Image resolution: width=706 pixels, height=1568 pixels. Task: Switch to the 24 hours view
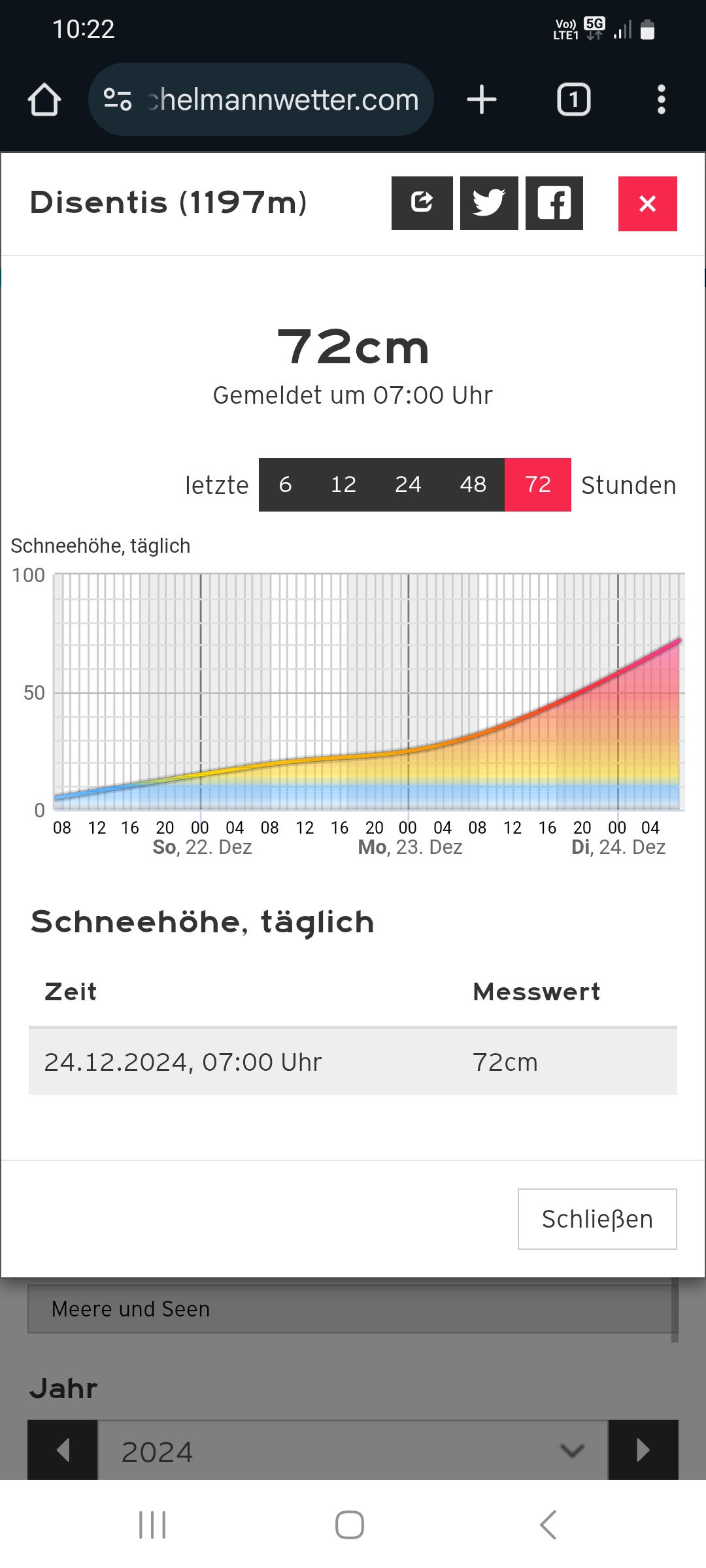[x=408, y=485]
